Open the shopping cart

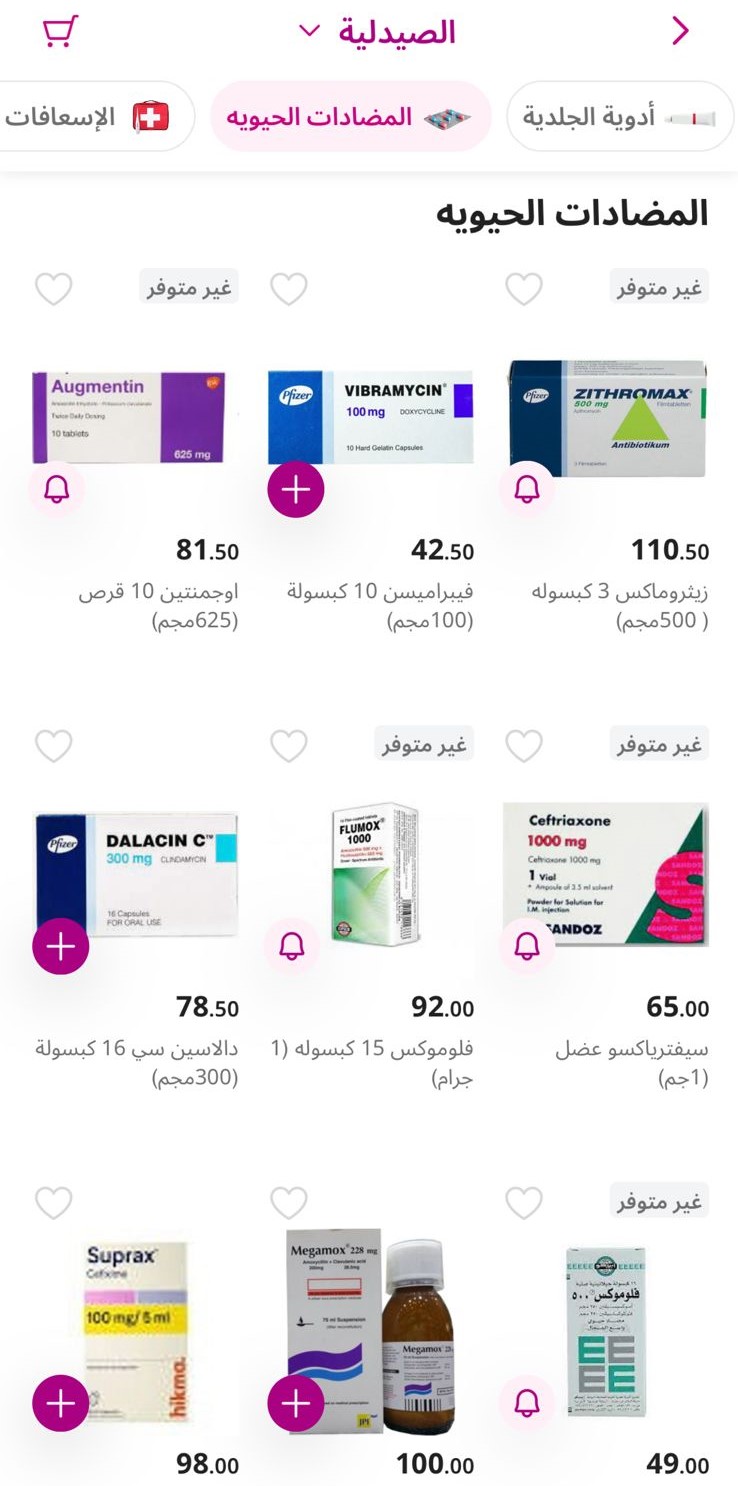[x=60, y=32]
